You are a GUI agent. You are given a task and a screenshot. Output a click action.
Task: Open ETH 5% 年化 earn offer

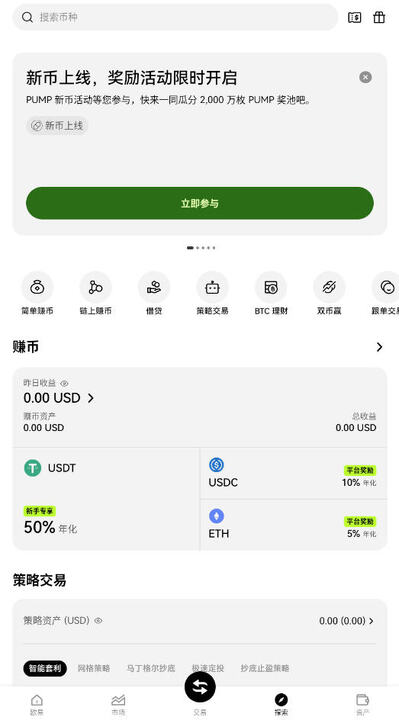(x=293, y=525)
